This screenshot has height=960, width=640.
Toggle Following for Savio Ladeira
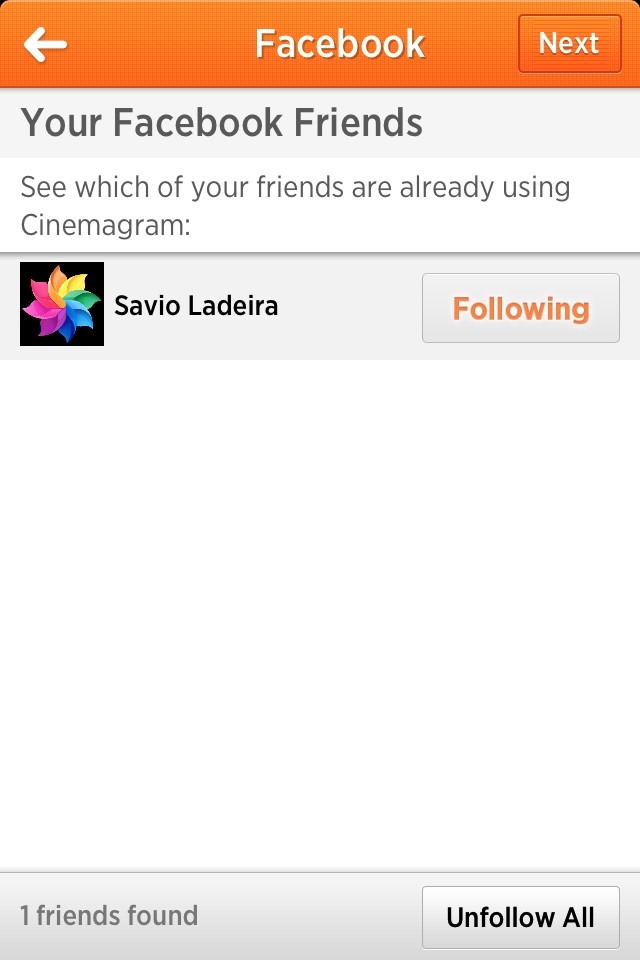(x=520, y=308)
